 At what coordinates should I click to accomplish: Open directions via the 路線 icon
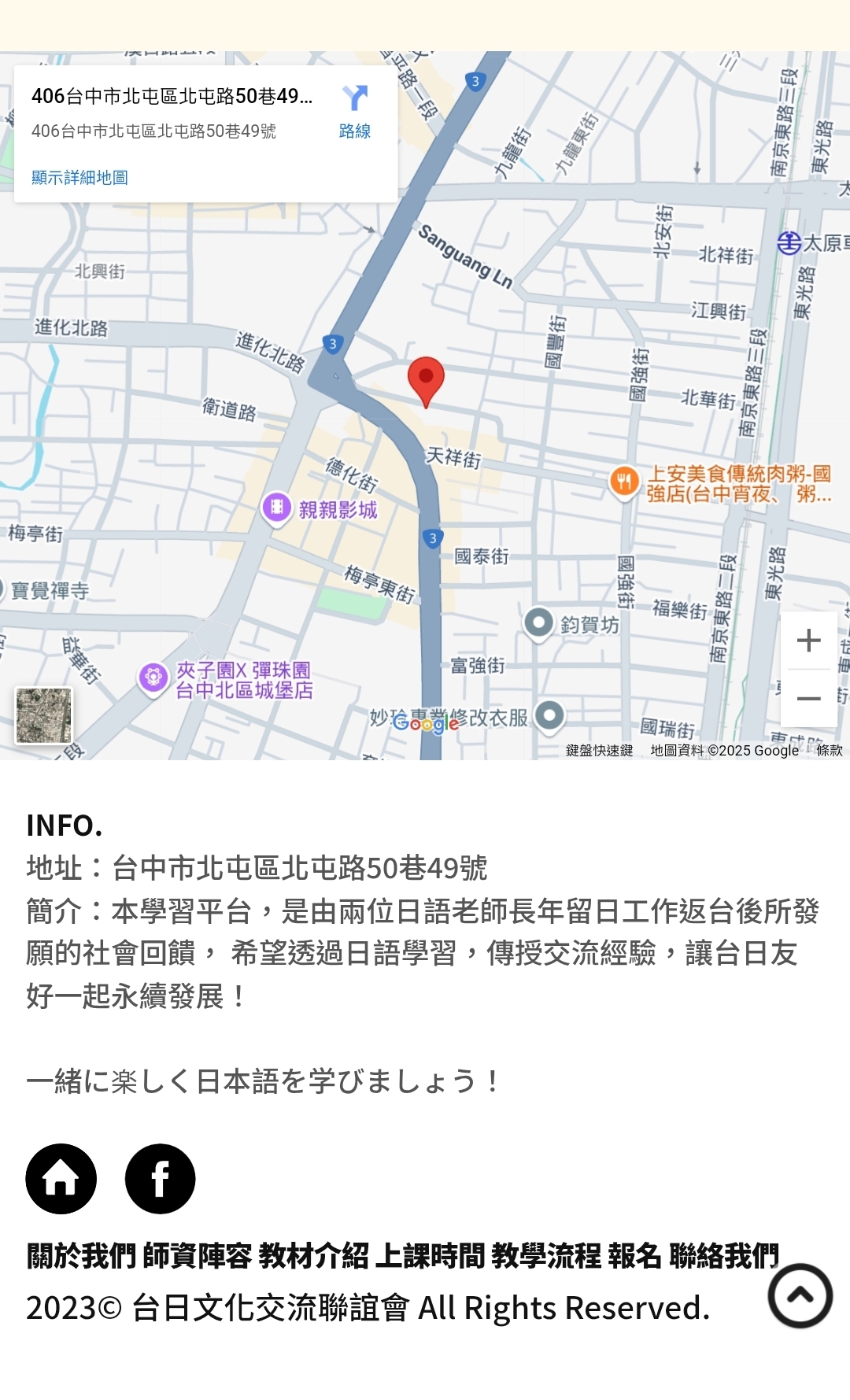(355, 111)
